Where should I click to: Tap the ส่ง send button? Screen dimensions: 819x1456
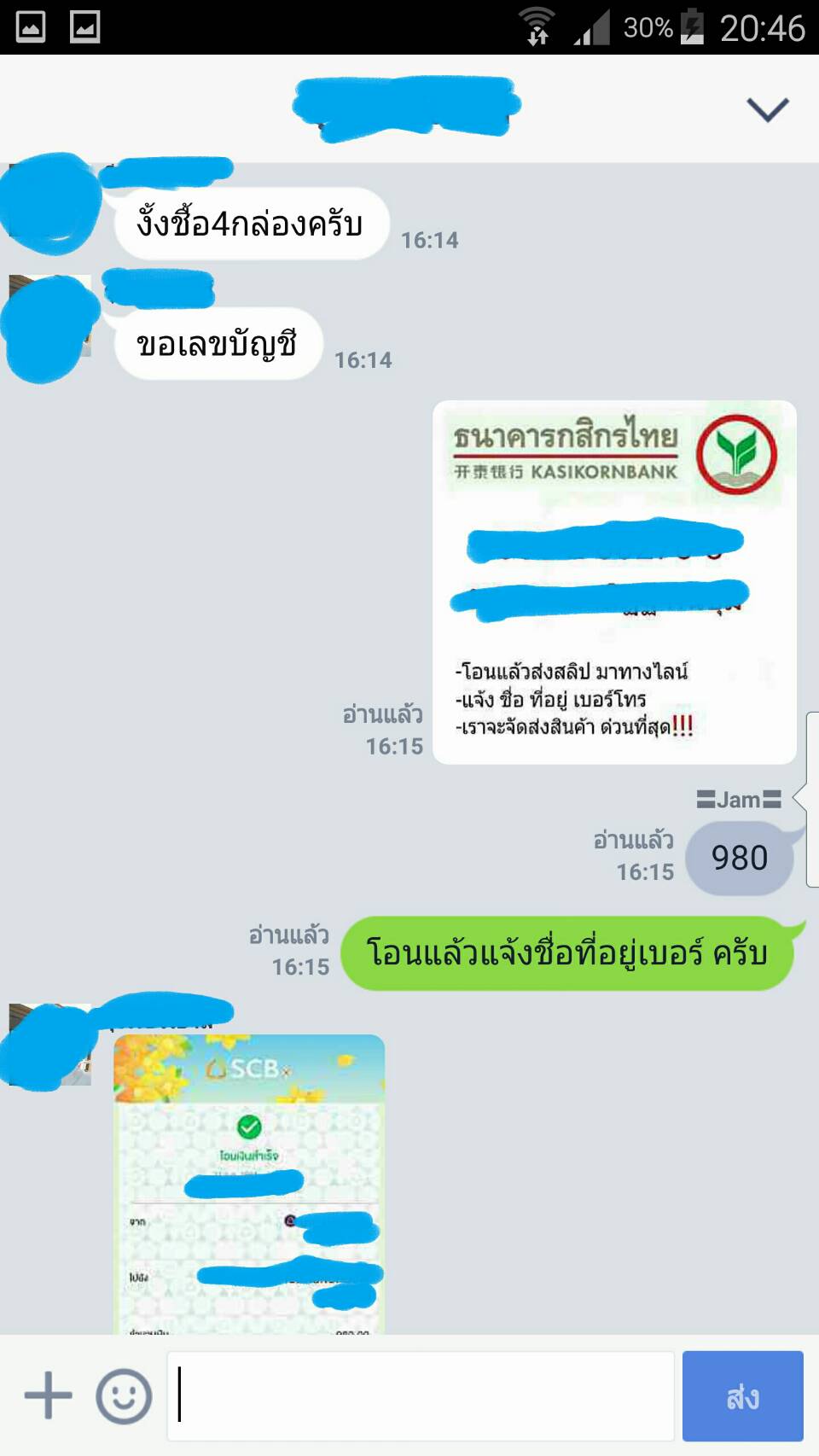click(742, 1396)
